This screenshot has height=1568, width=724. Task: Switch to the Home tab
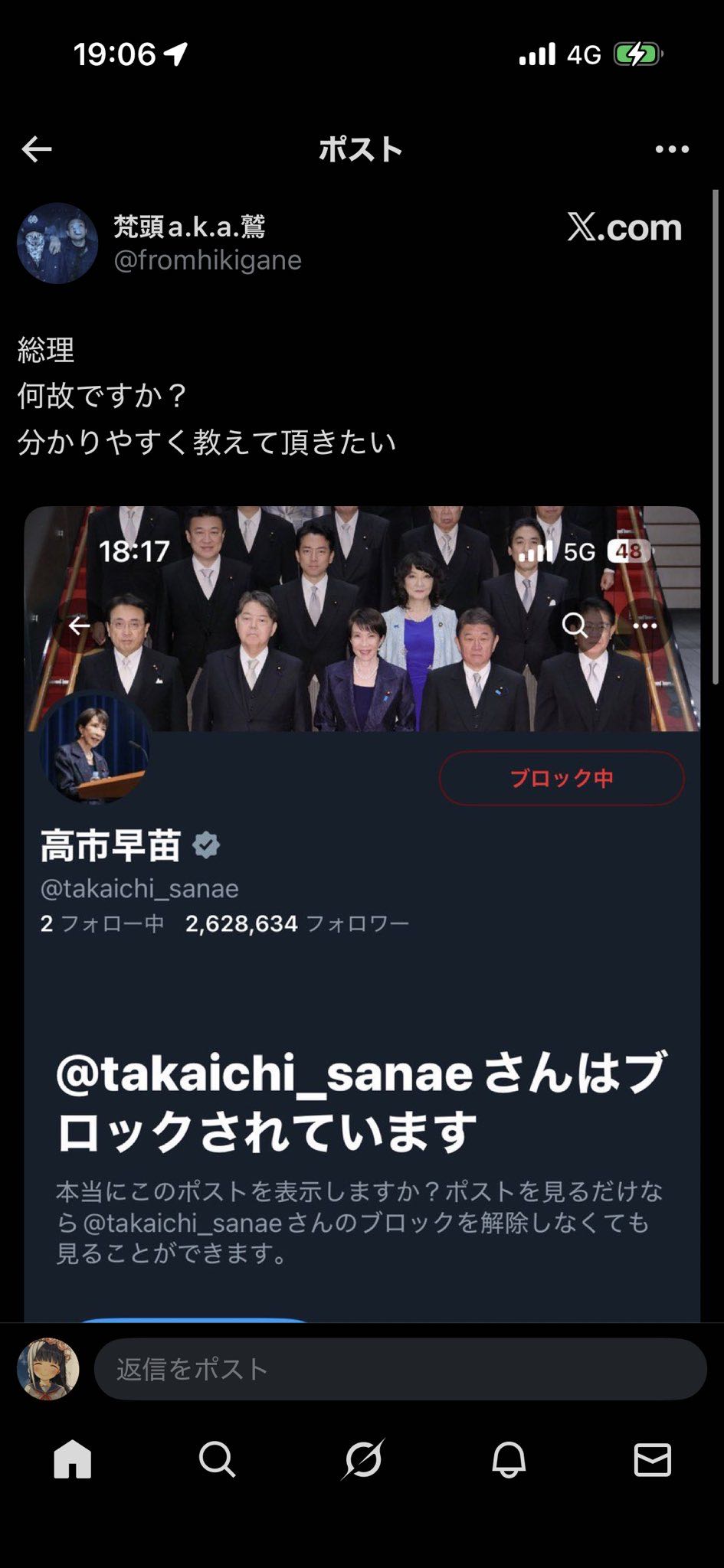pos(73,1459)
